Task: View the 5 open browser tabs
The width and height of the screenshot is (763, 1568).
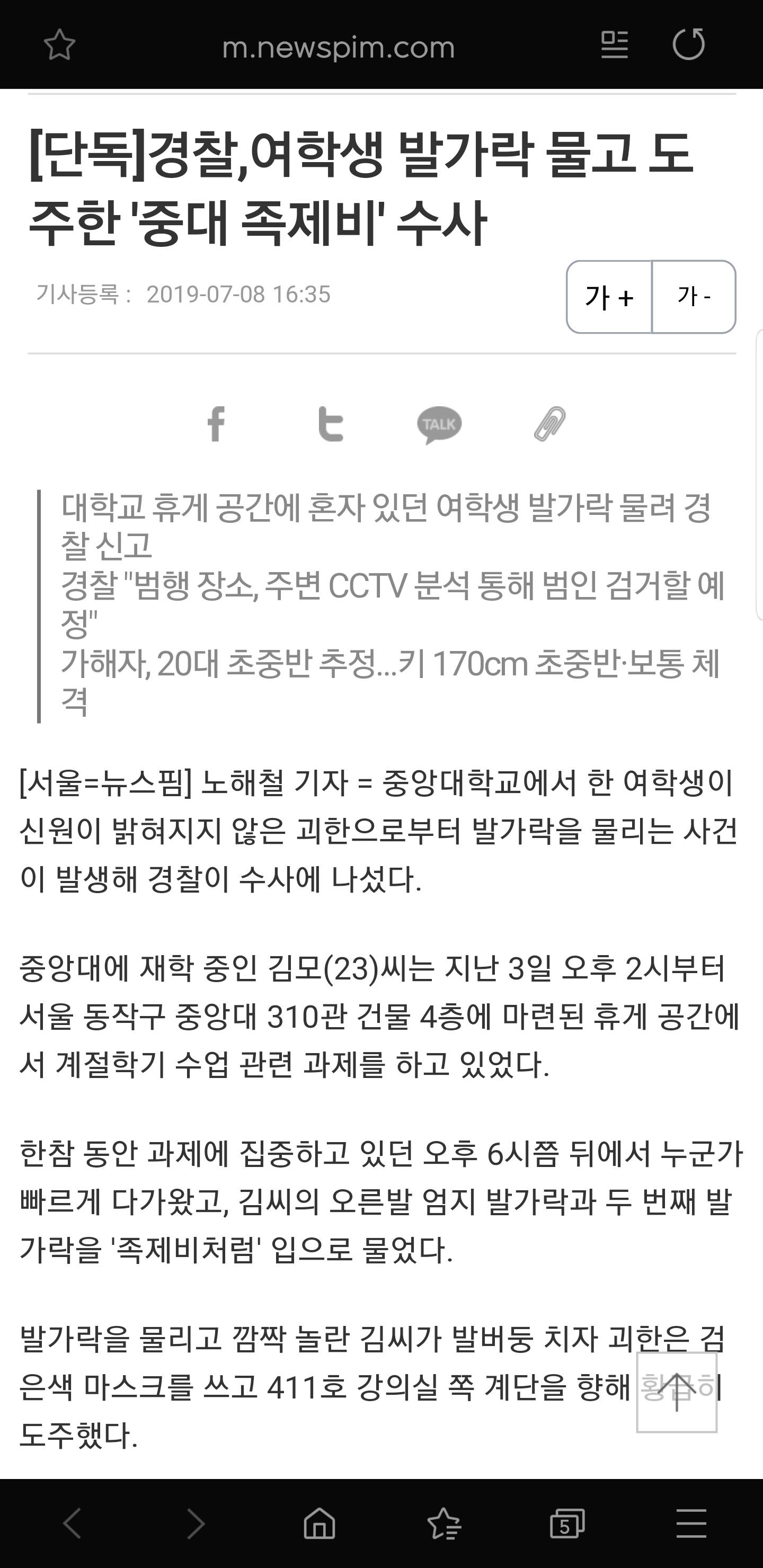Action: tap(567, 1524)
